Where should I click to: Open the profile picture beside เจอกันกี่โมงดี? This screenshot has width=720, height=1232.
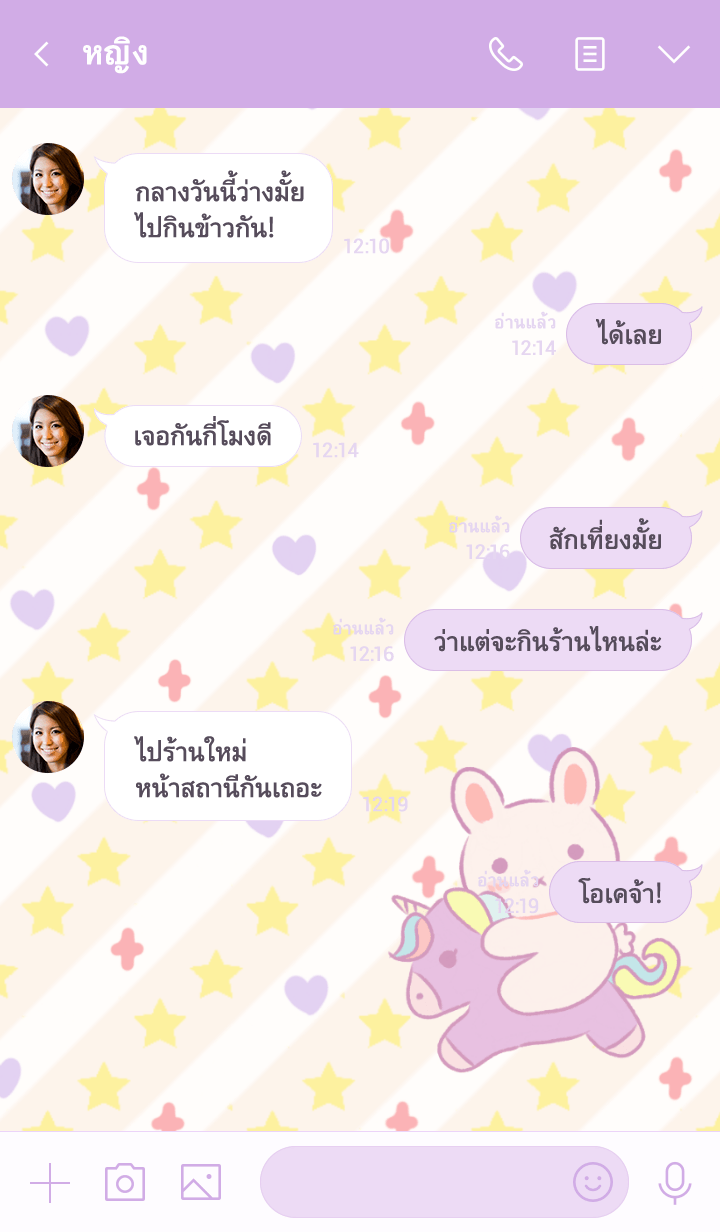click(48, 431)
